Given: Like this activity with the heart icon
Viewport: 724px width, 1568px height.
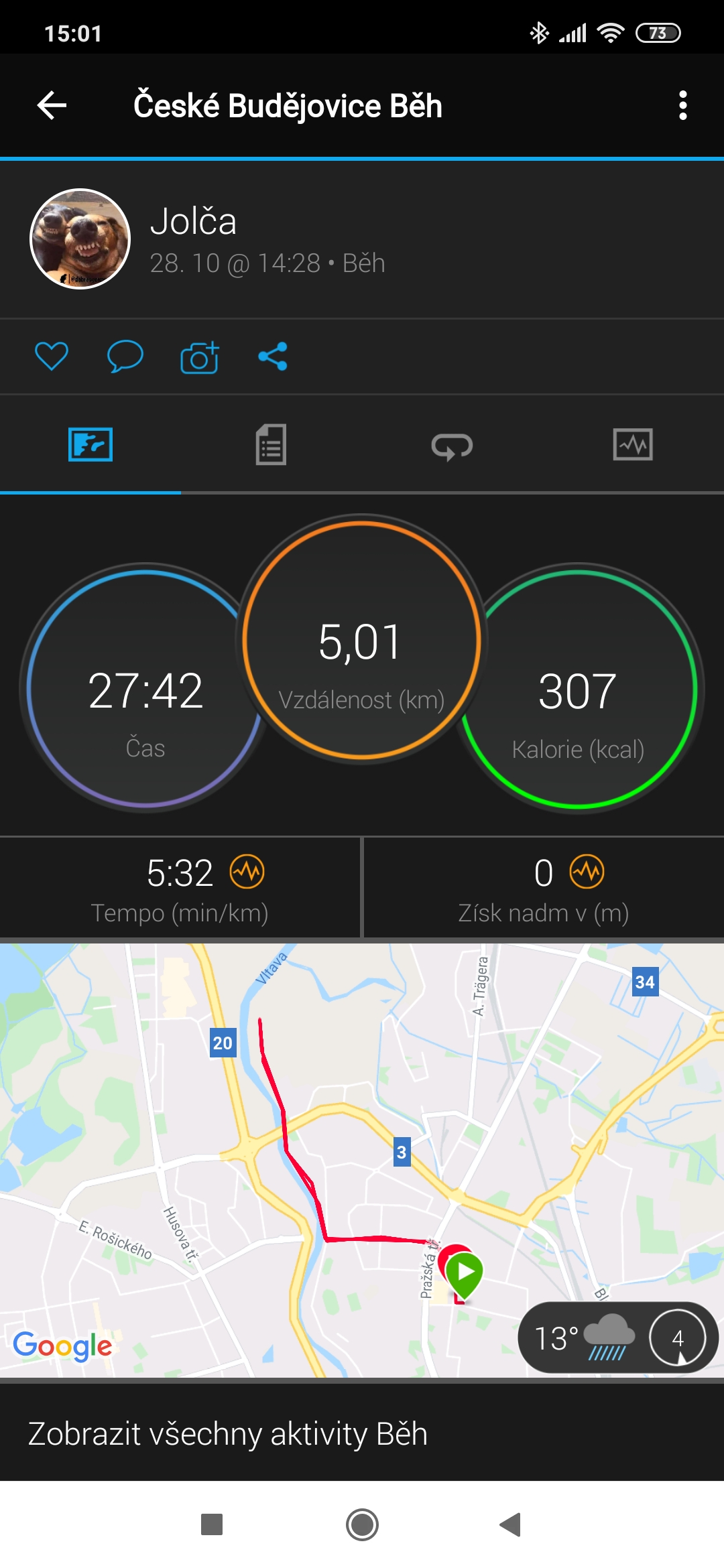Looking at the screenshot, I should coord(52,356).
